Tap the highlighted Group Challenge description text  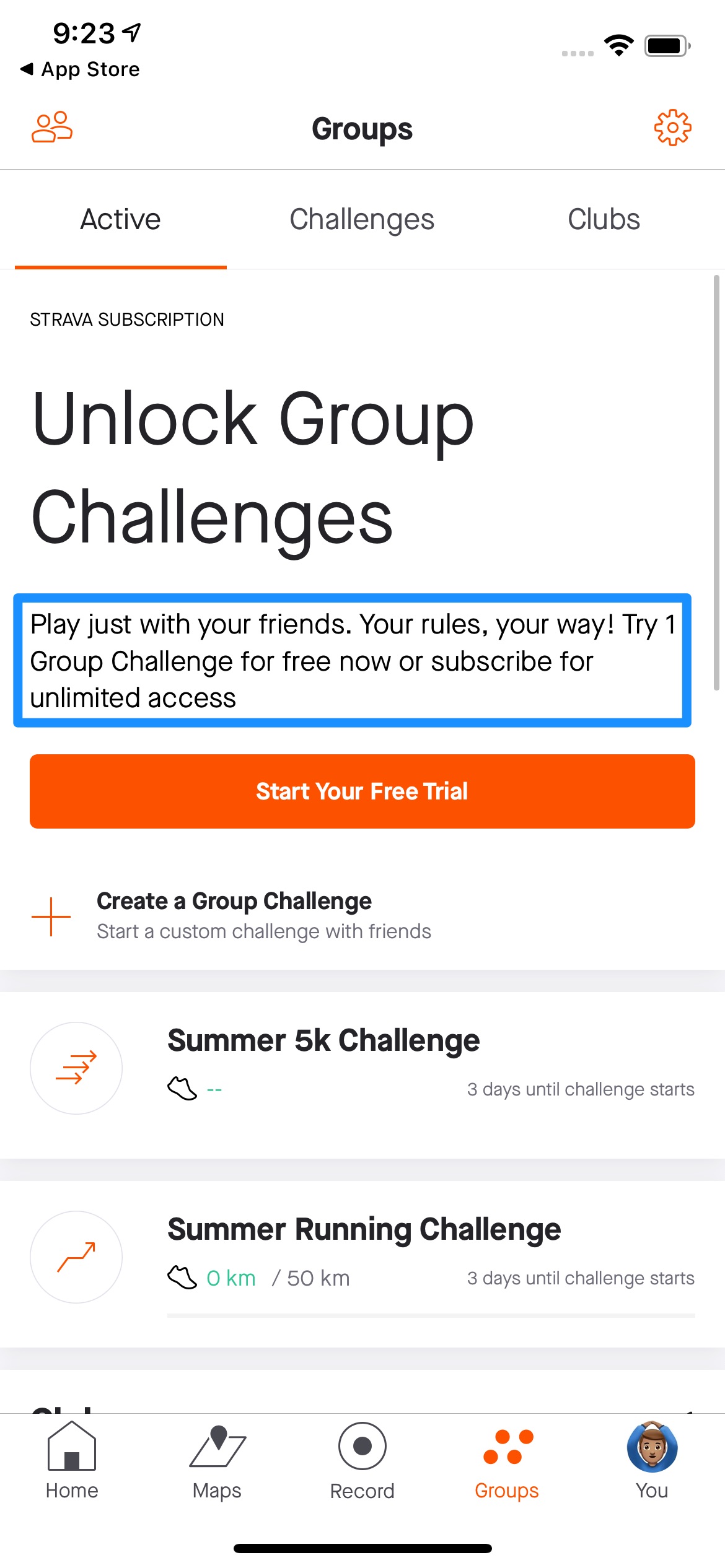(353, 660)
